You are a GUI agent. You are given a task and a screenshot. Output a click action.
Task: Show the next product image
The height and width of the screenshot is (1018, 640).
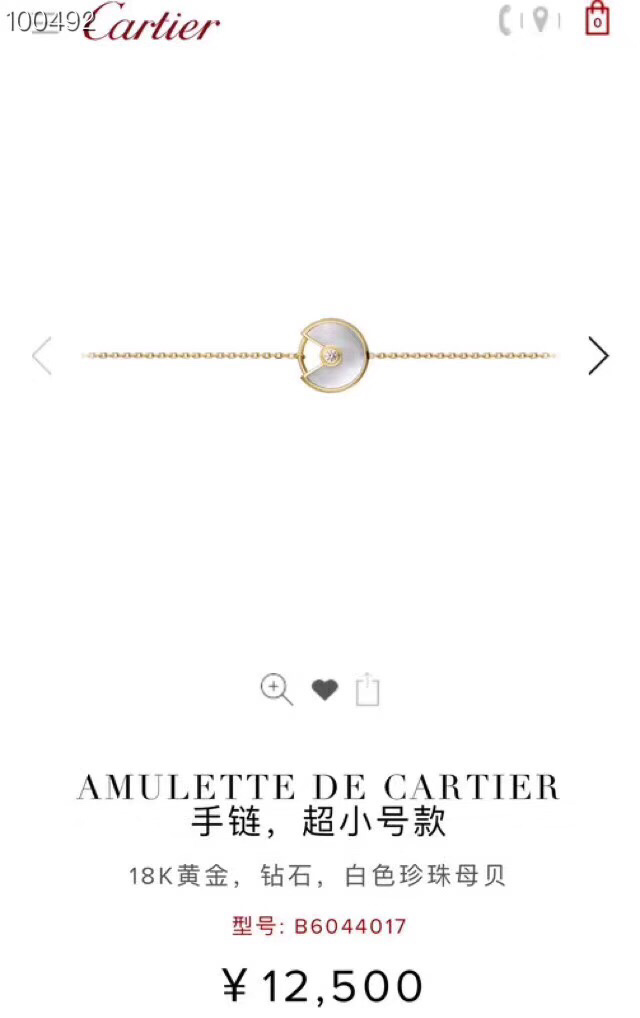[598, 356]
